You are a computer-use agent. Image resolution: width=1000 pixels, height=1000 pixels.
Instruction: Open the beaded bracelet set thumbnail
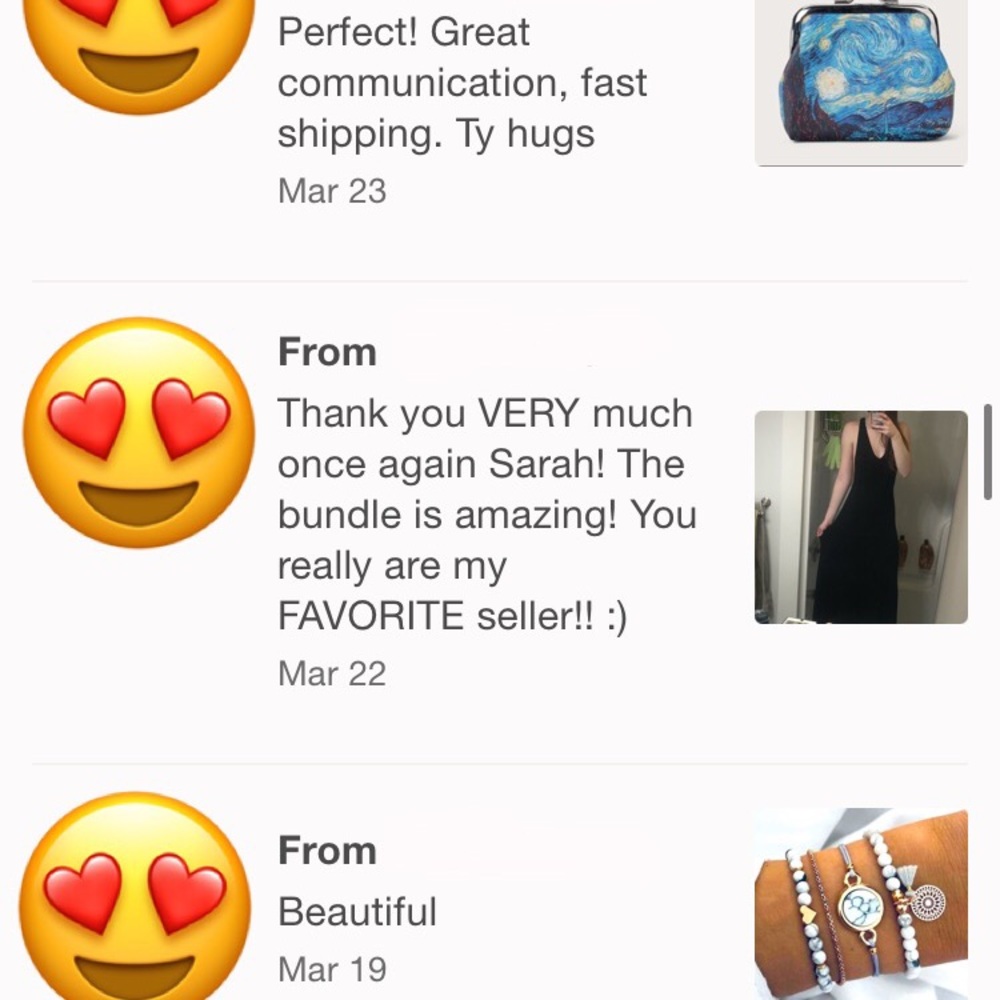click(x=861, y=903)
